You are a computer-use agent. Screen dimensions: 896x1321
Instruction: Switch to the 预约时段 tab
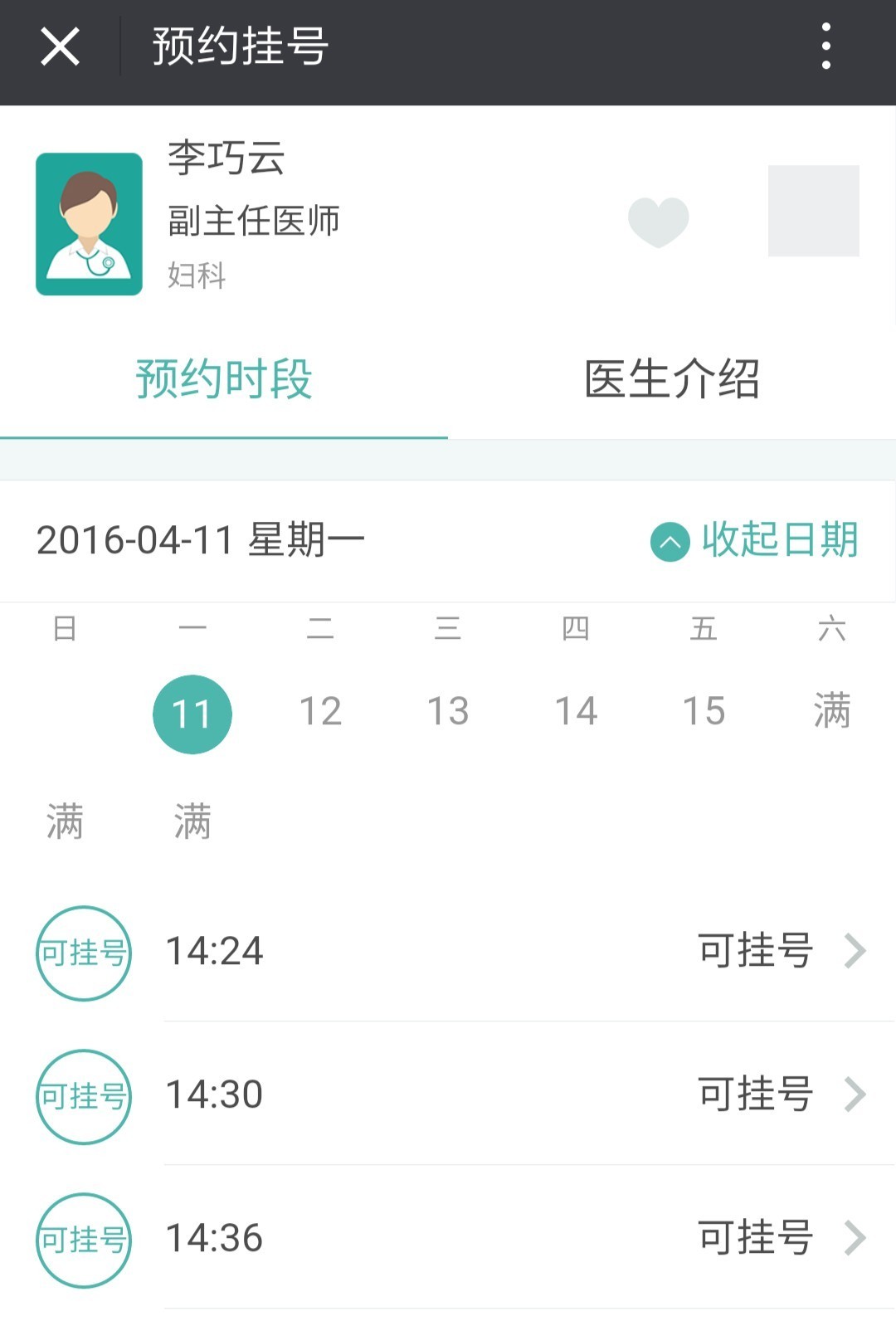[224, 378]
